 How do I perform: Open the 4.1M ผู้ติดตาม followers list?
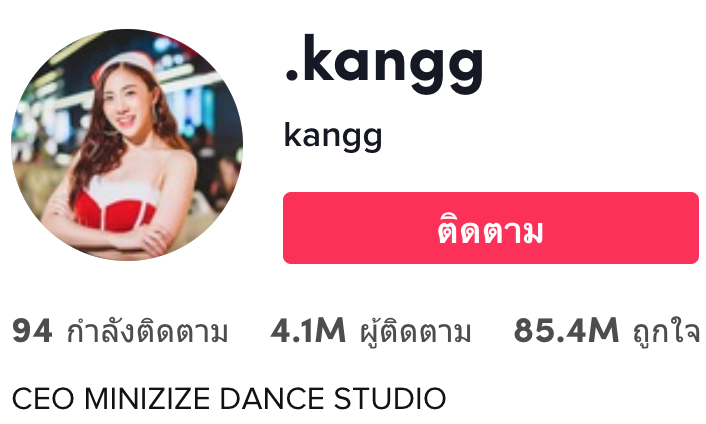click(x=370, y=332)
